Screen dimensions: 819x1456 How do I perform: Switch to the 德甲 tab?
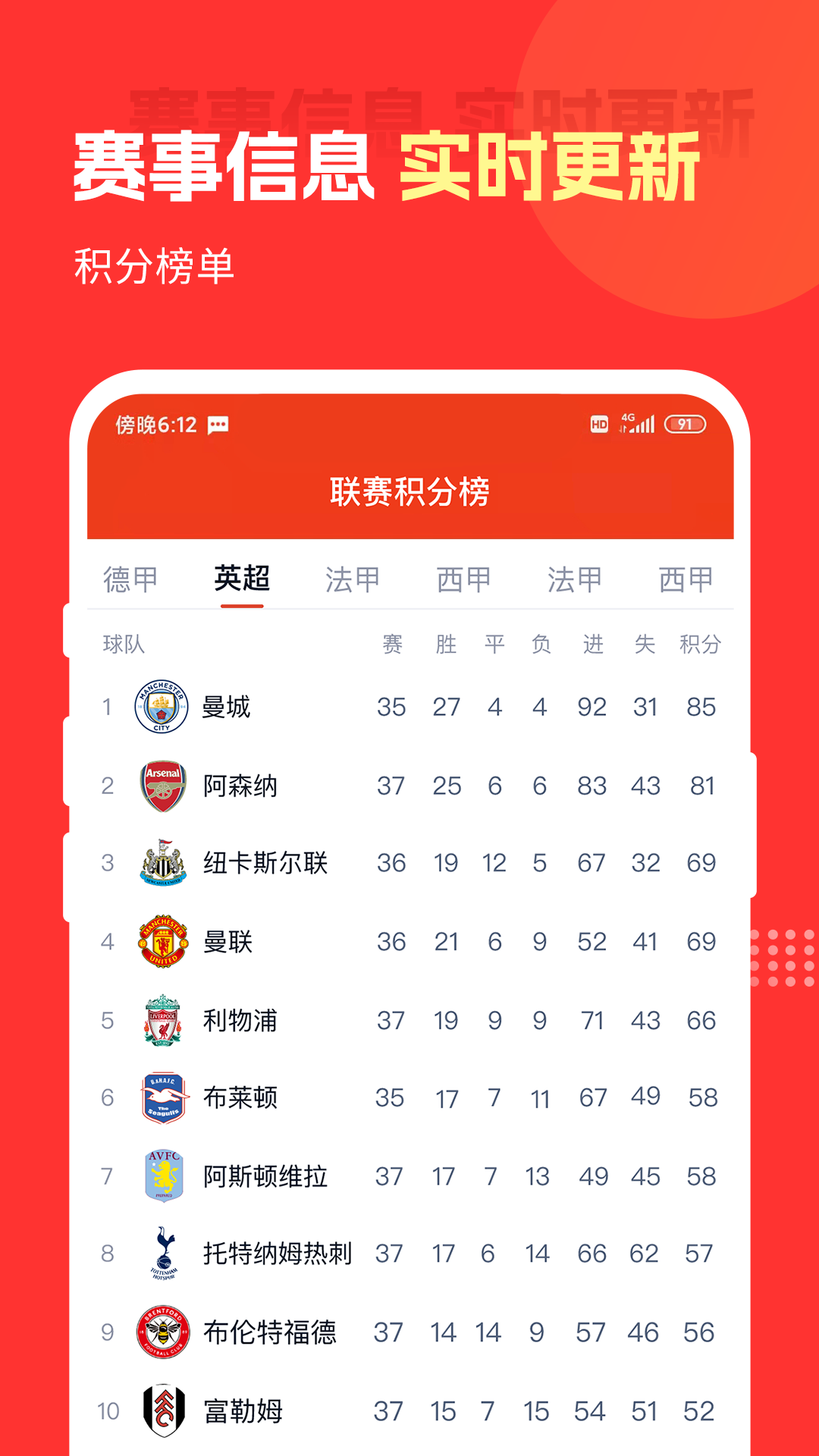point(130,579)
